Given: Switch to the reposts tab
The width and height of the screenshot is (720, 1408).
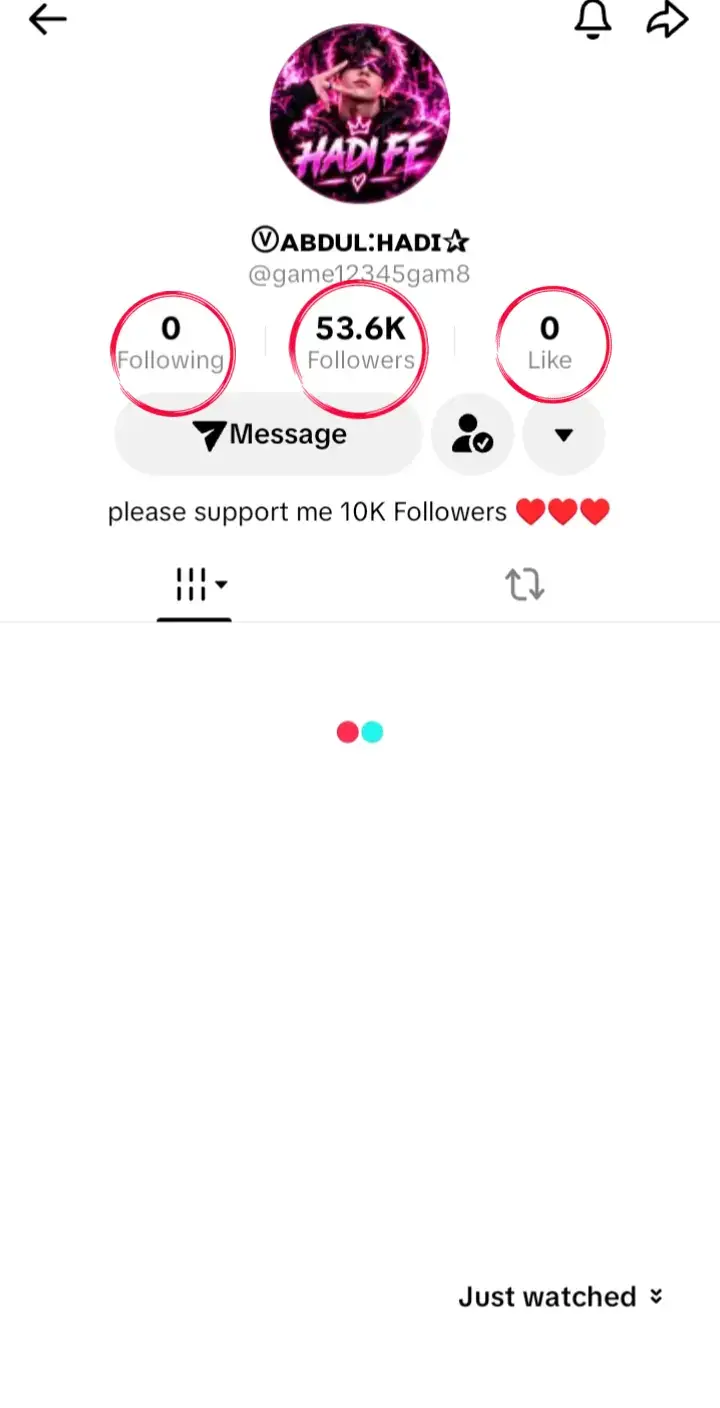Looking at the screenshot, I should pyautogui.click(x=524, y=585).
